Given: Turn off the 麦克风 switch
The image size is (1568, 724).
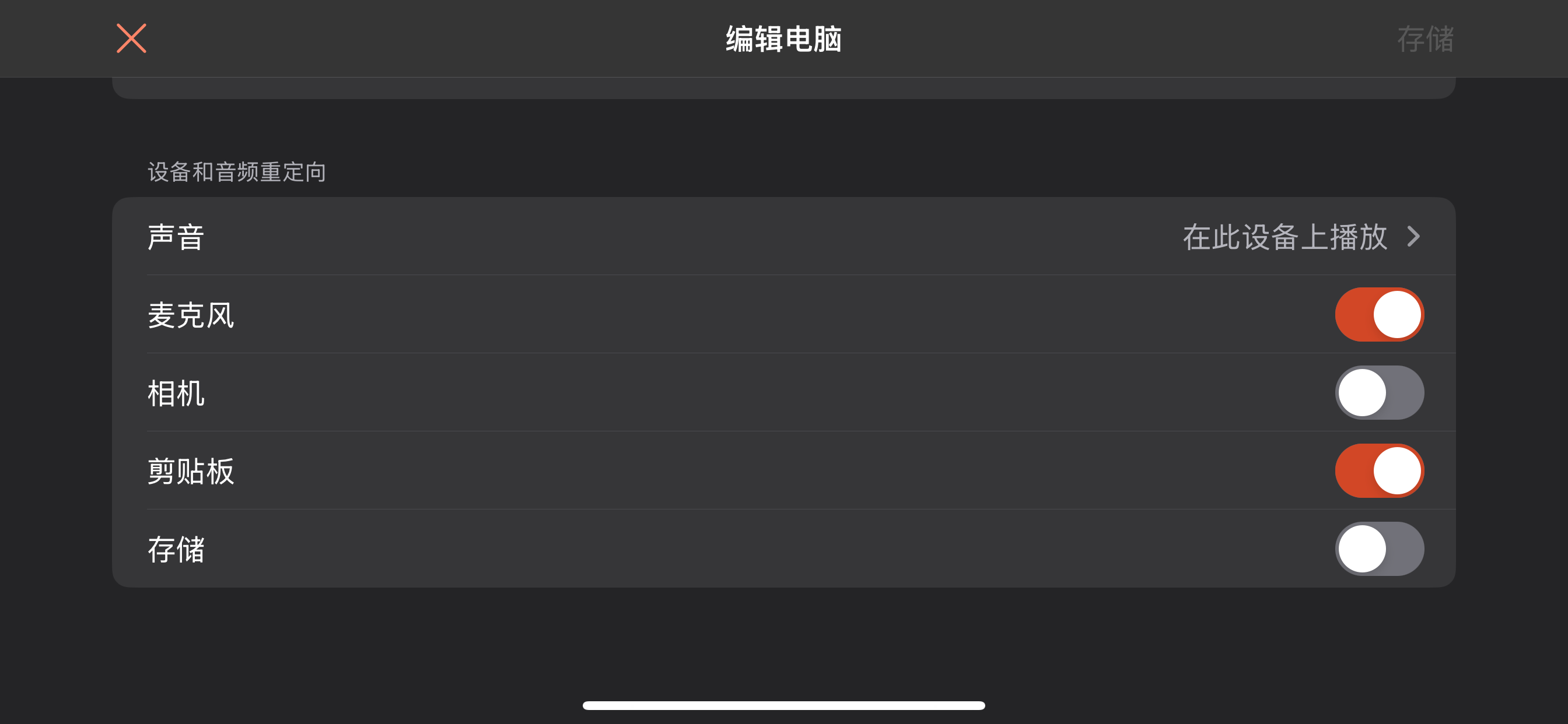Looking at the screenshot, I should (x=1378, y=315).
